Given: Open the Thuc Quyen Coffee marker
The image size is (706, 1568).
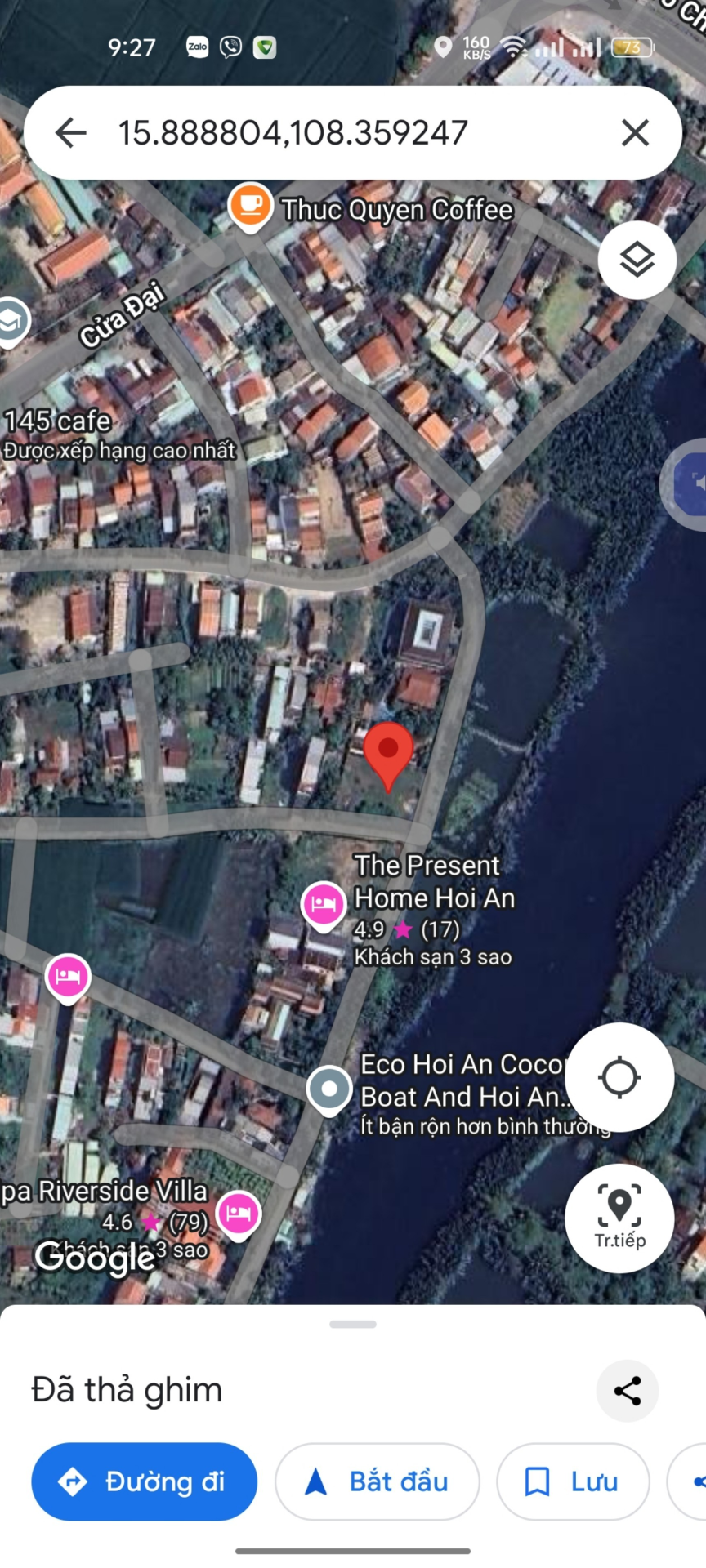Looking at the screenshot, I should [250, 206].
